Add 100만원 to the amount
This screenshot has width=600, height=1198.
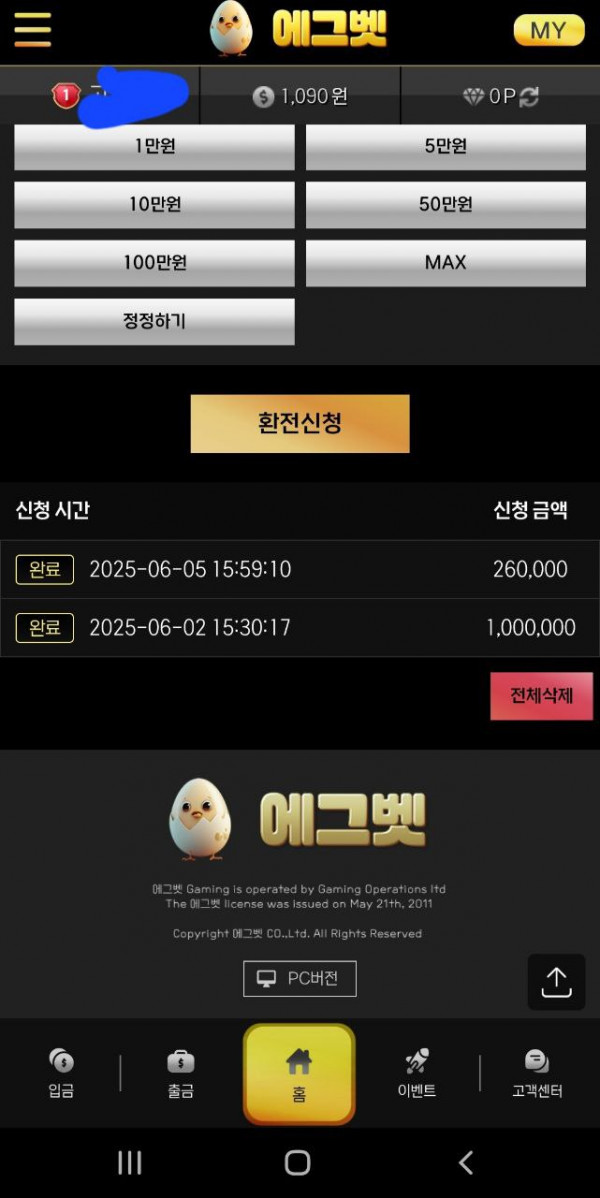[x=154, y=263]
